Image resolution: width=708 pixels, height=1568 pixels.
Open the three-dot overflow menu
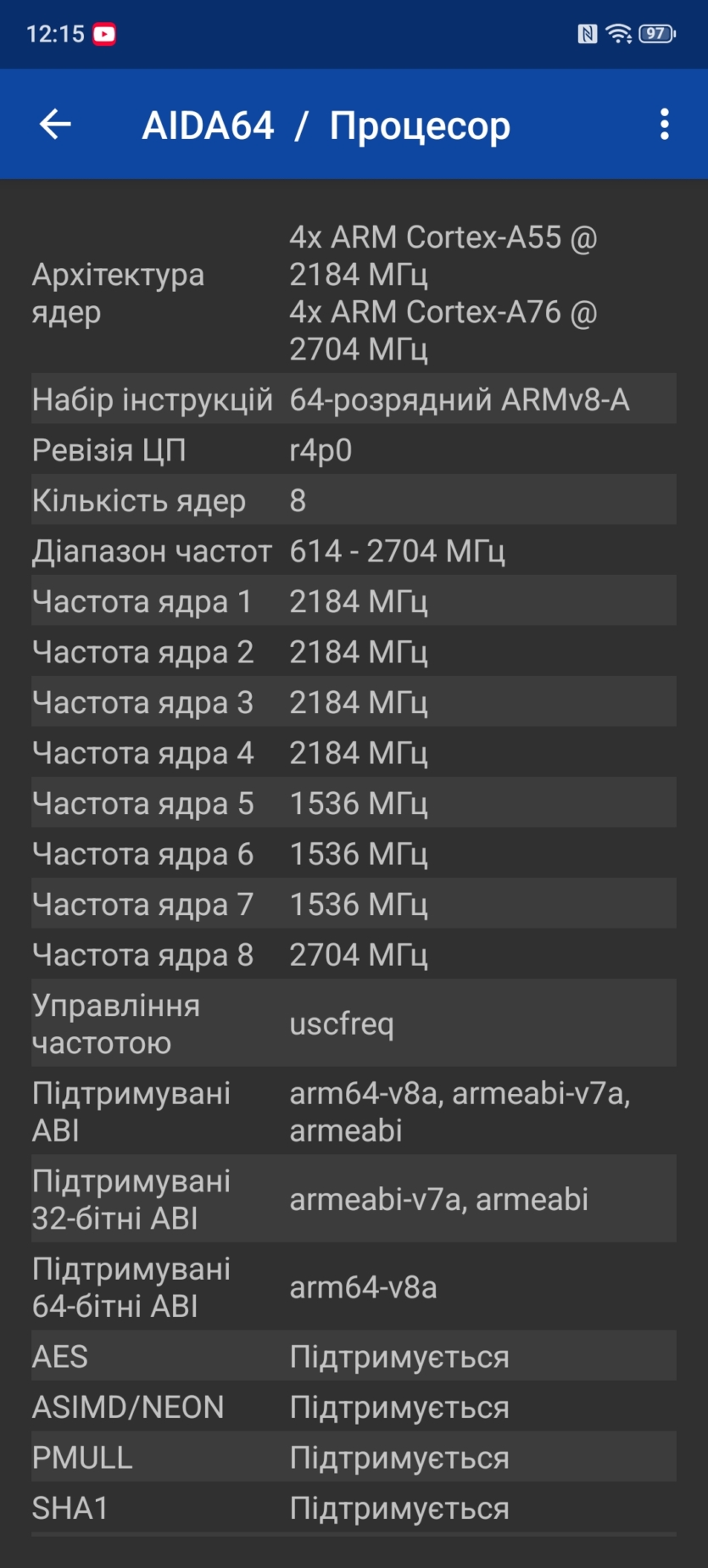coord(664,125)
